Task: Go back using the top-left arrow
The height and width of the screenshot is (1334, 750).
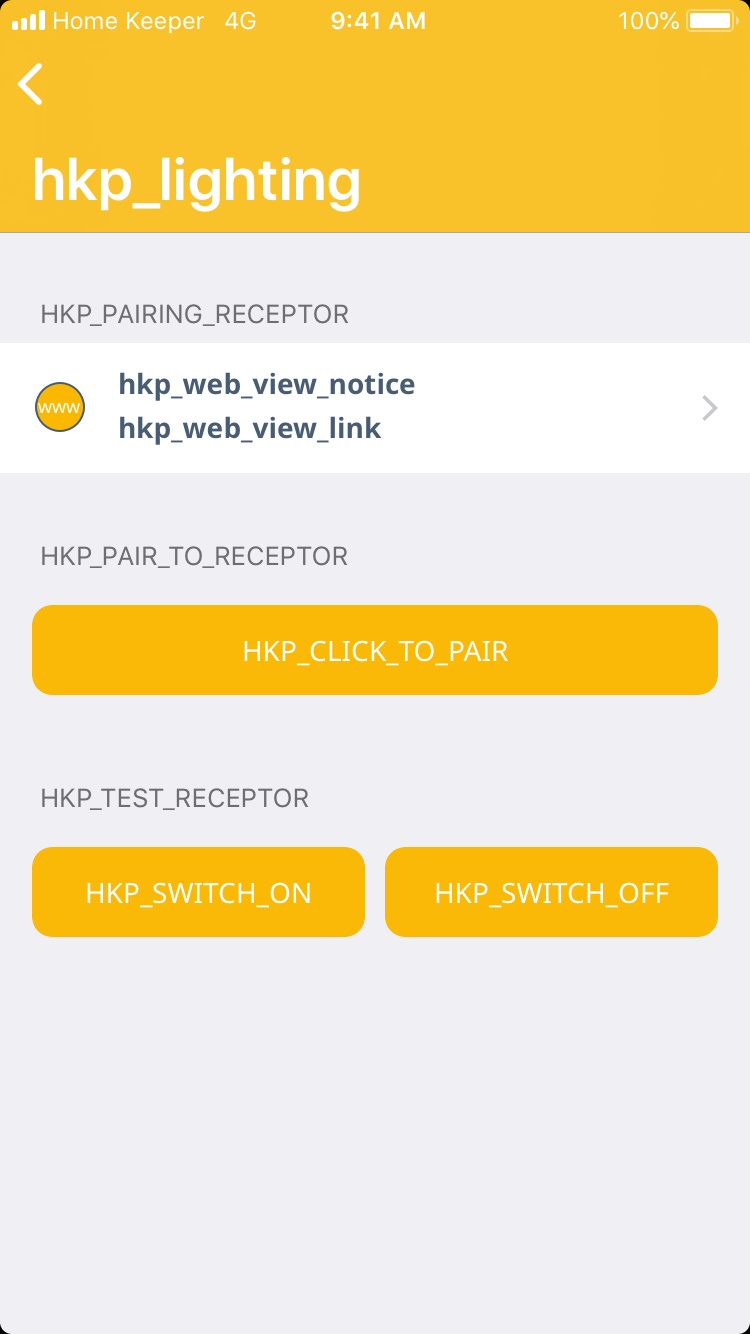Action: 31,84
